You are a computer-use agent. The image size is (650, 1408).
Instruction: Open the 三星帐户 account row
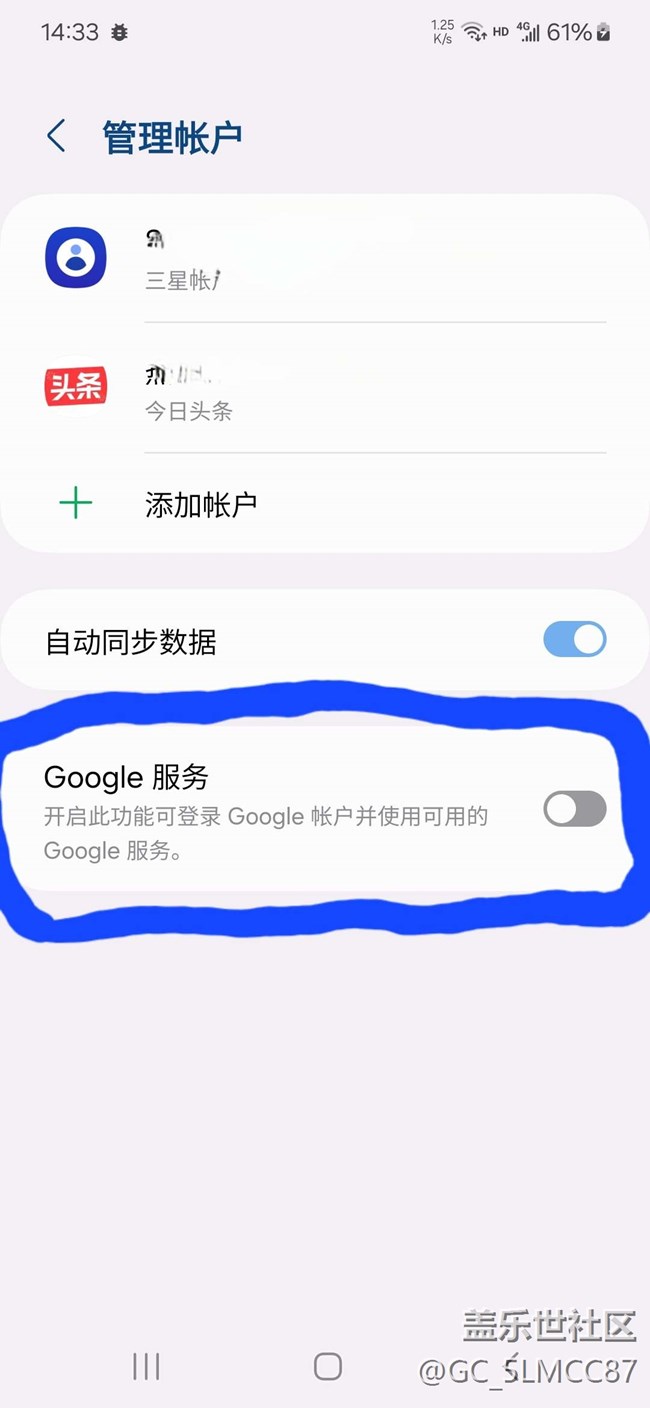tap(324, 258)
